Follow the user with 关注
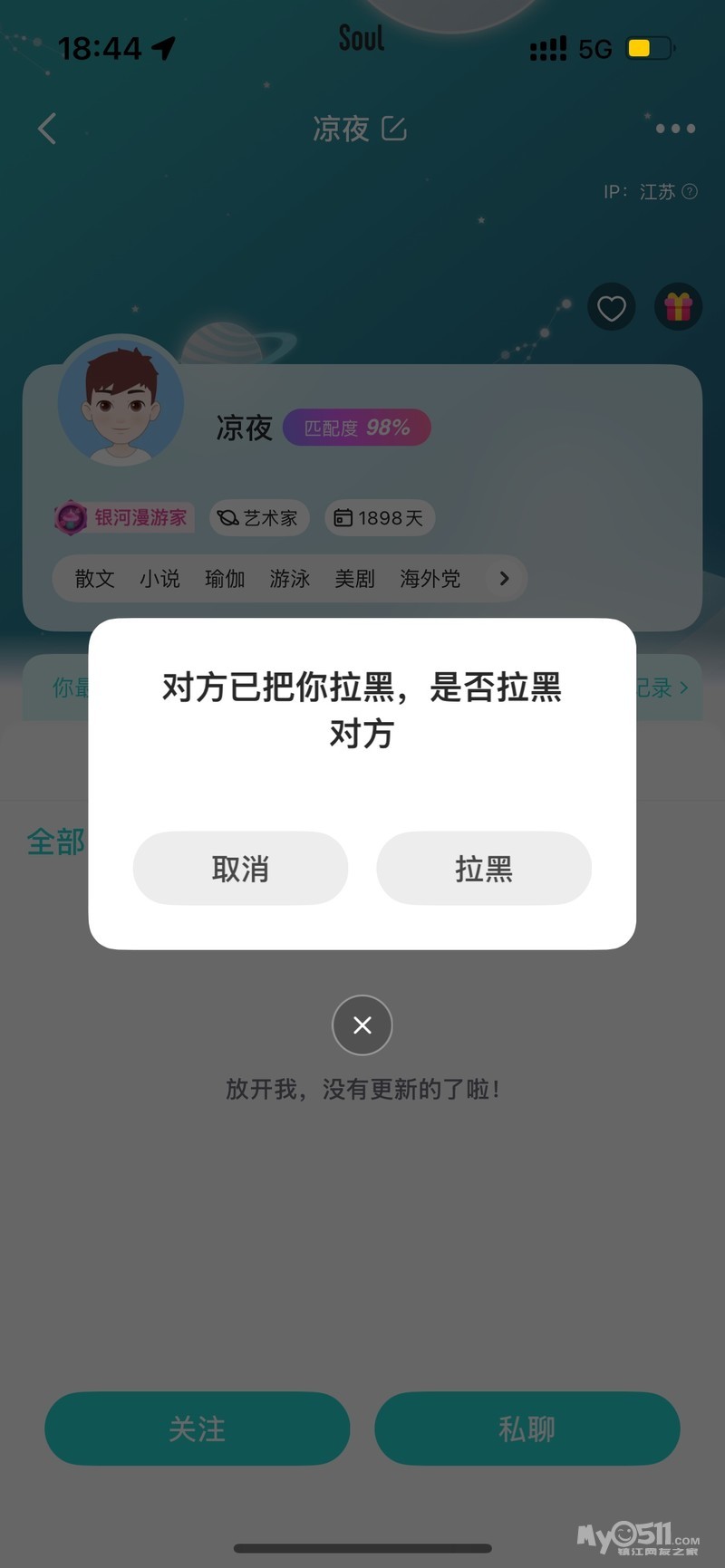725x1568 pixels. click(198, 1429)
